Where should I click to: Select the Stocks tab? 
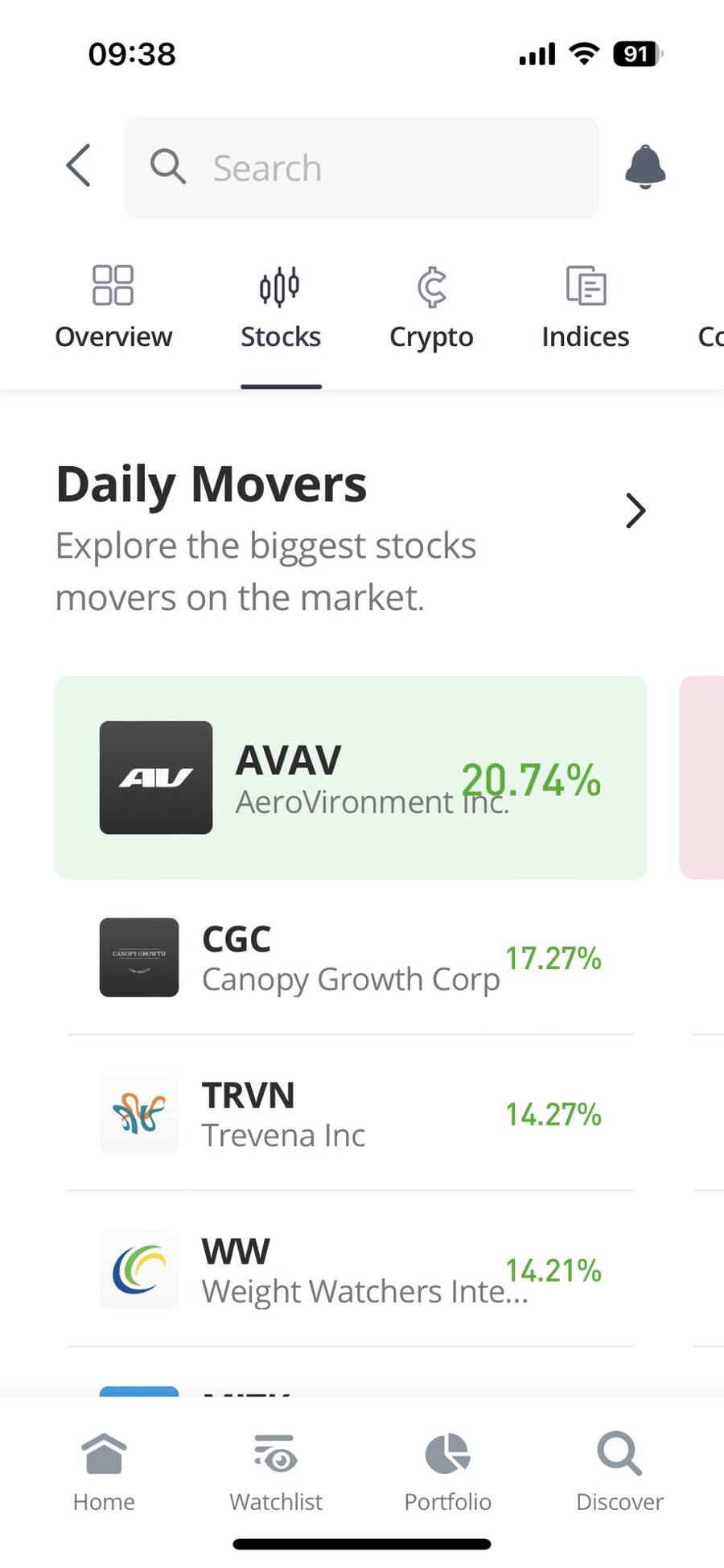coord(281,308)
